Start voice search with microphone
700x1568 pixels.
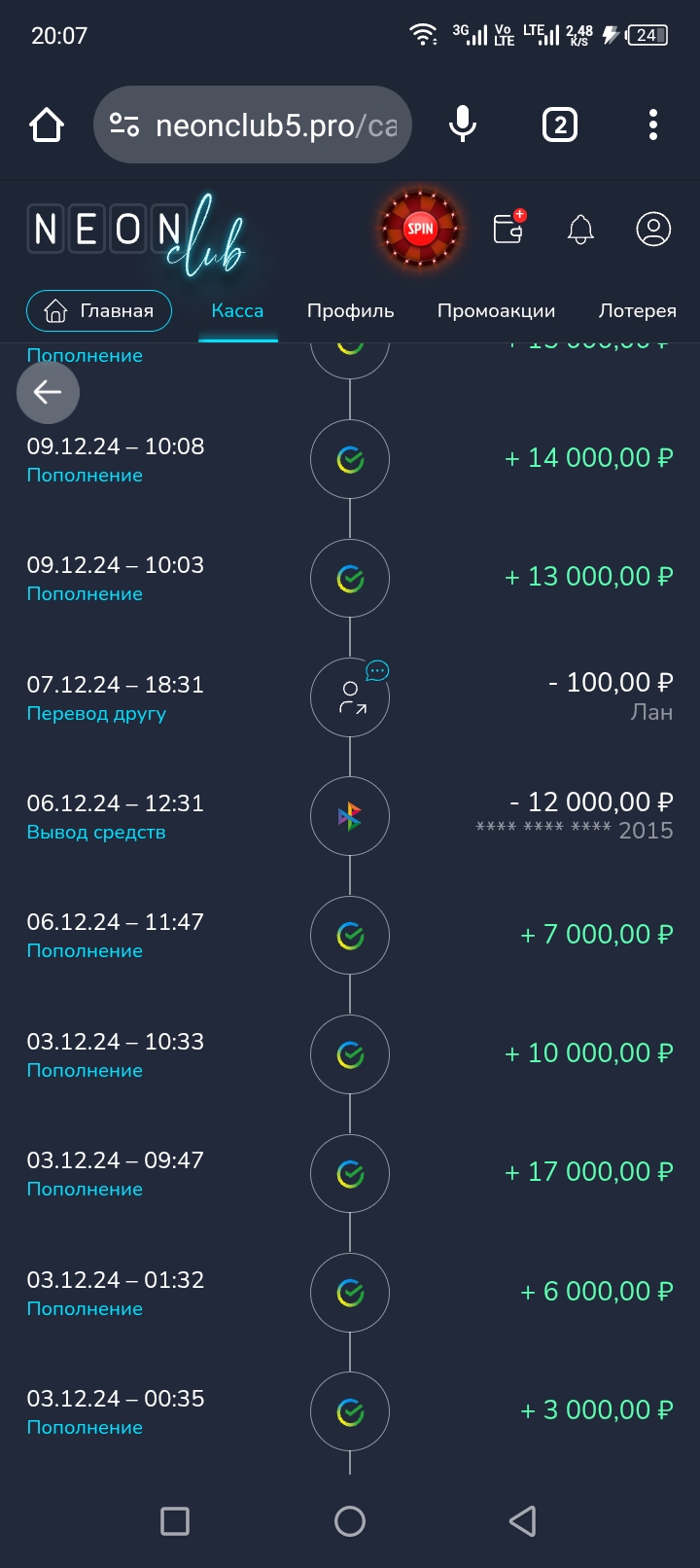pos(463,125)
